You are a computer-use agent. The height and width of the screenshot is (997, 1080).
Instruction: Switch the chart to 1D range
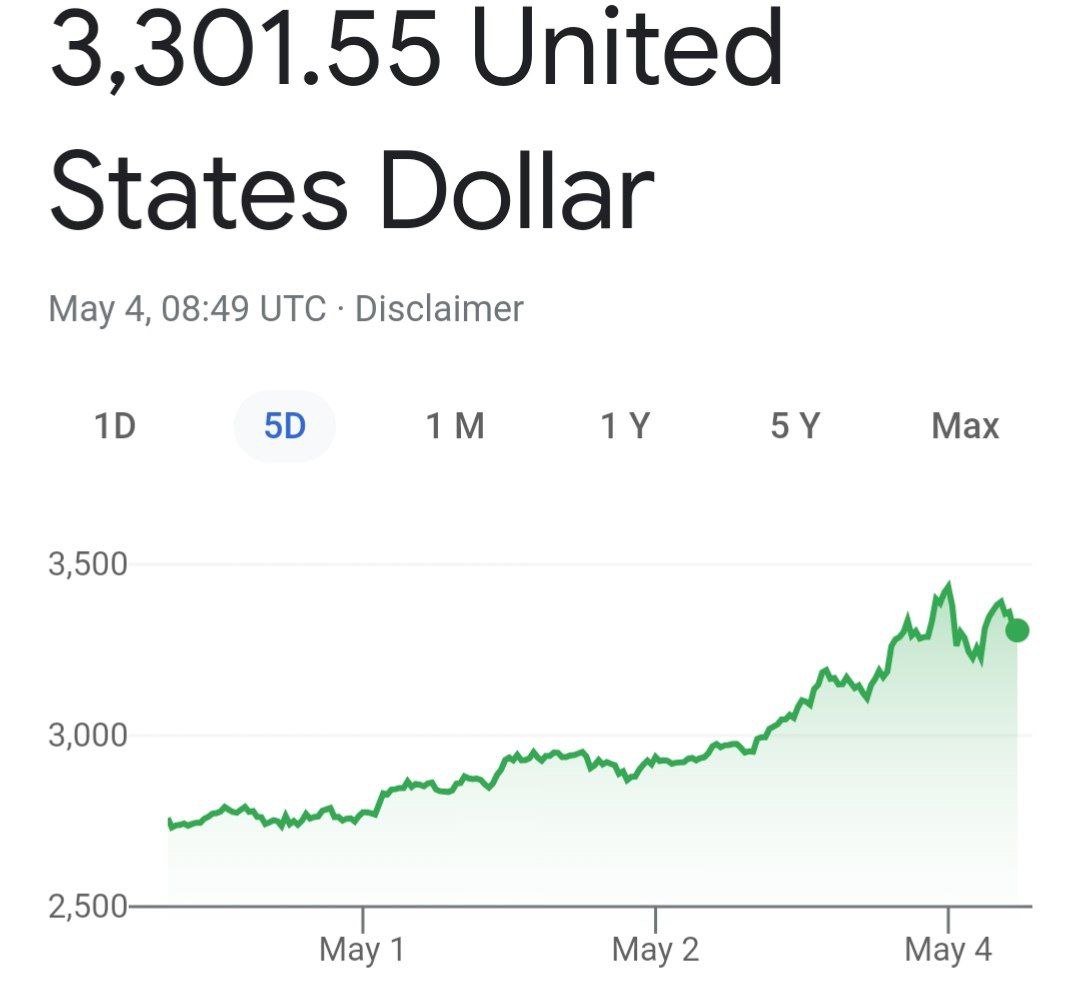115,427
